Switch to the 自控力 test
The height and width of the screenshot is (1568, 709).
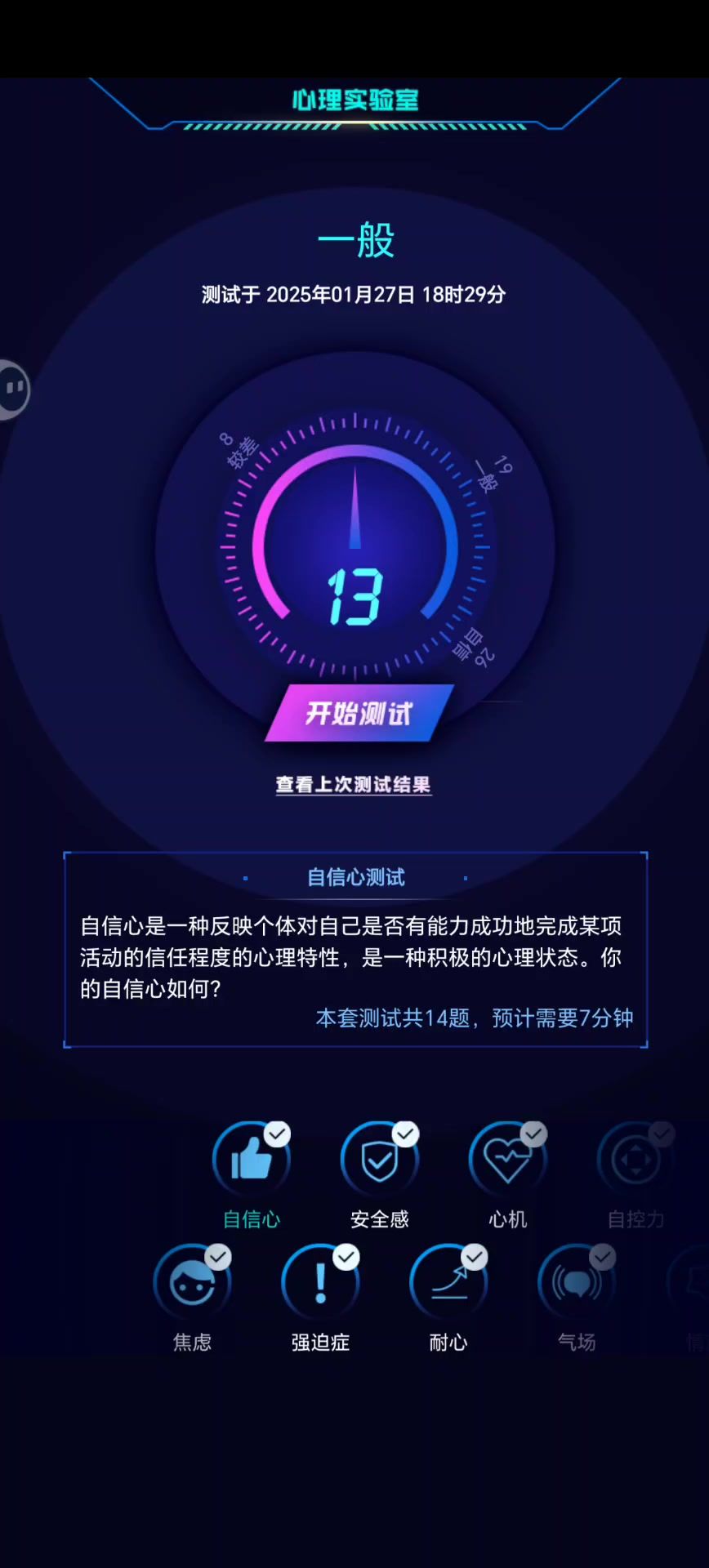[x=635, y=1160]
